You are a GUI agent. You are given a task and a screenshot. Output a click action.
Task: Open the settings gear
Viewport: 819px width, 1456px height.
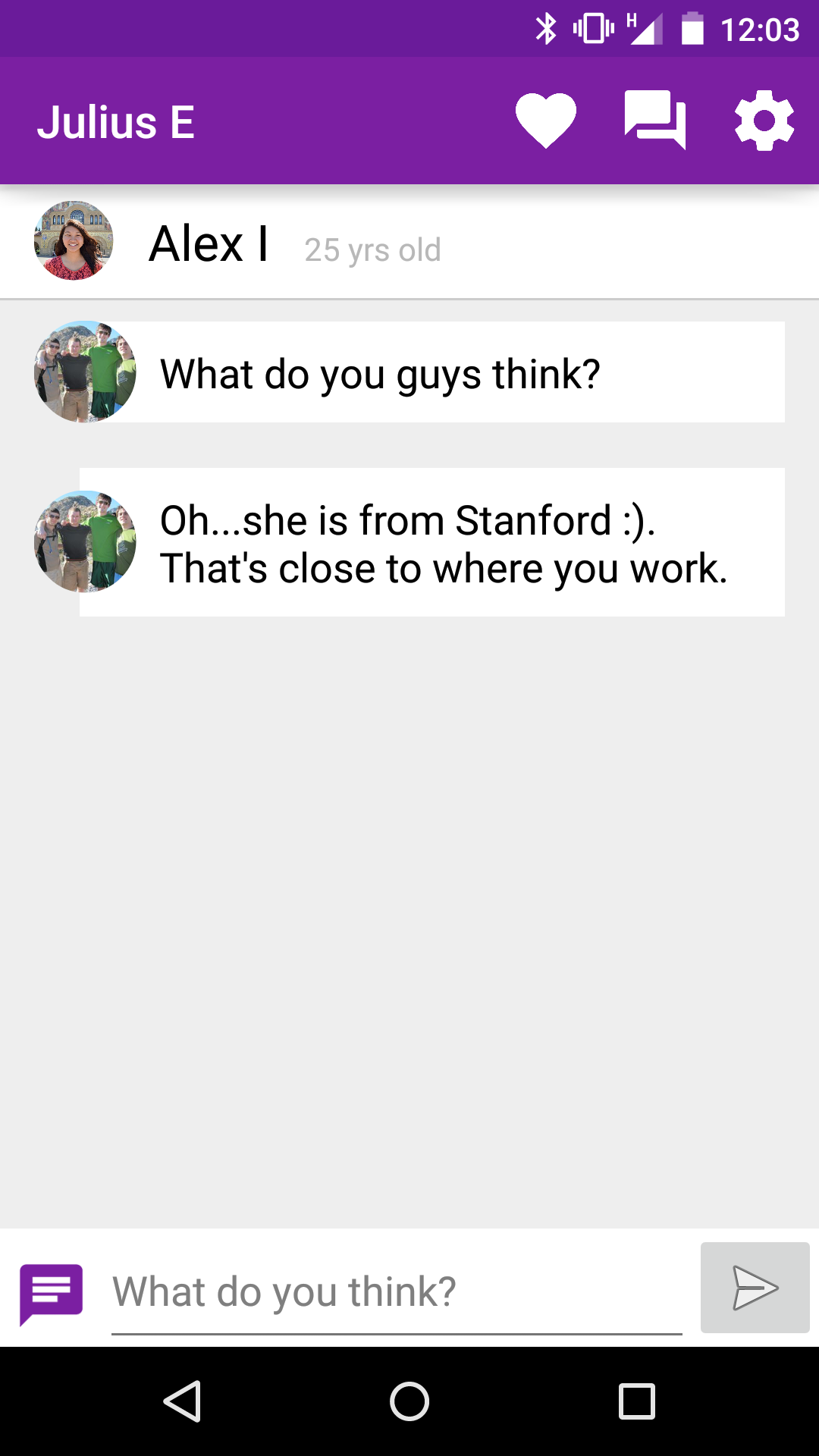tap(764, 121)
